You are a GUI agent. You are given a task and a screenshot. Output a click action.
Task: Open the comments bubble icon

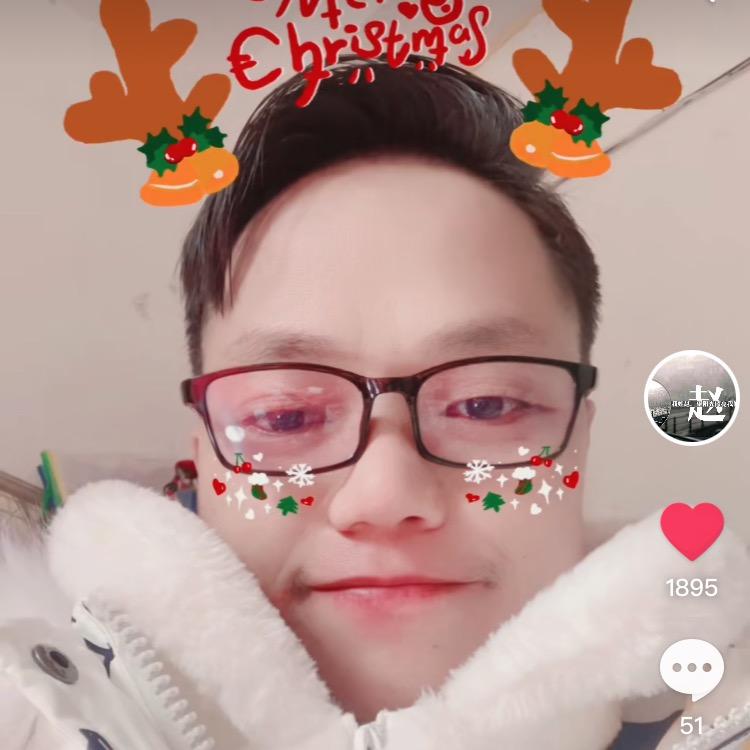692,669
